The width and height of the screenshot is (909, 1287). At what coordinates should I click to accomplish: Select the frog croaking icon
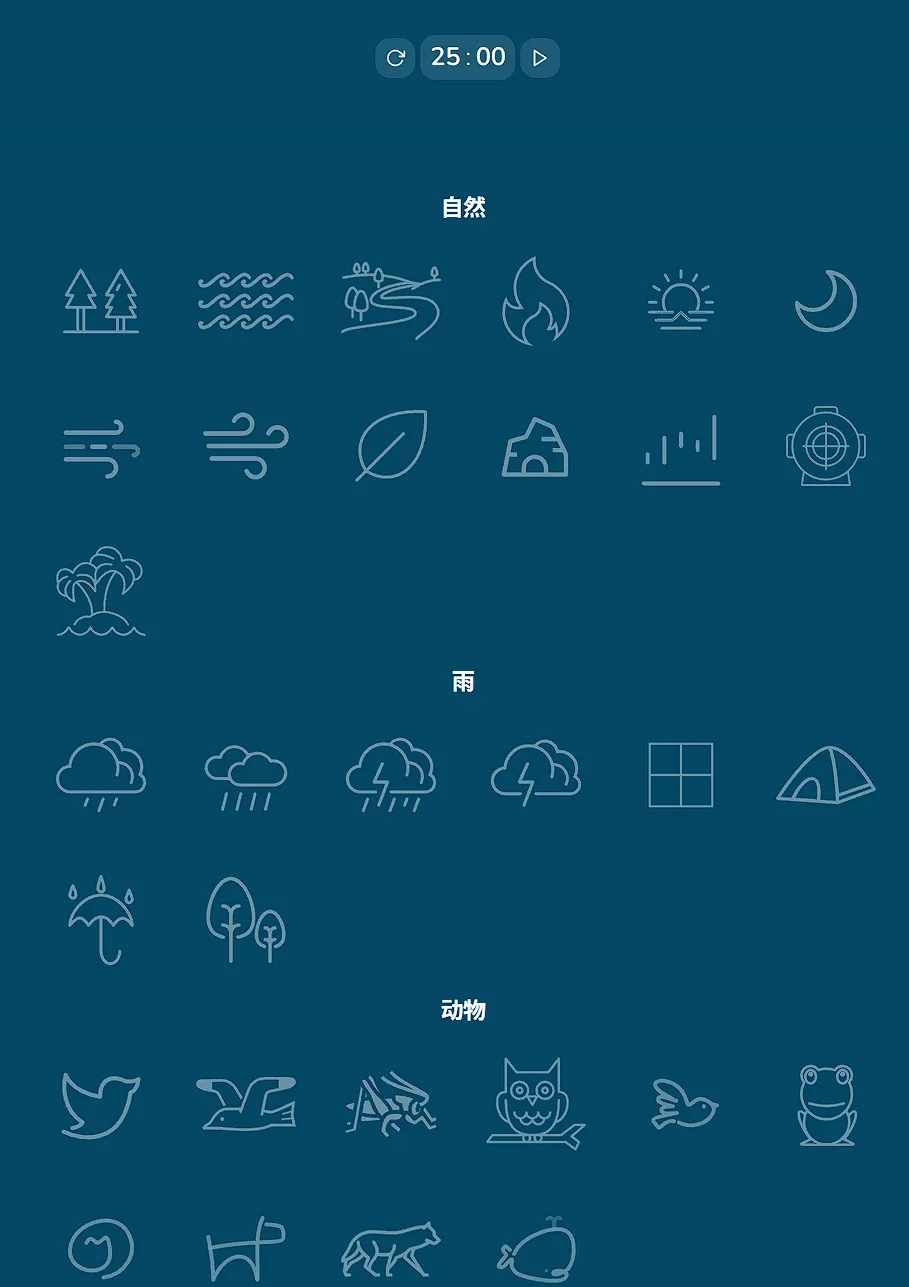coord(825,1102)
